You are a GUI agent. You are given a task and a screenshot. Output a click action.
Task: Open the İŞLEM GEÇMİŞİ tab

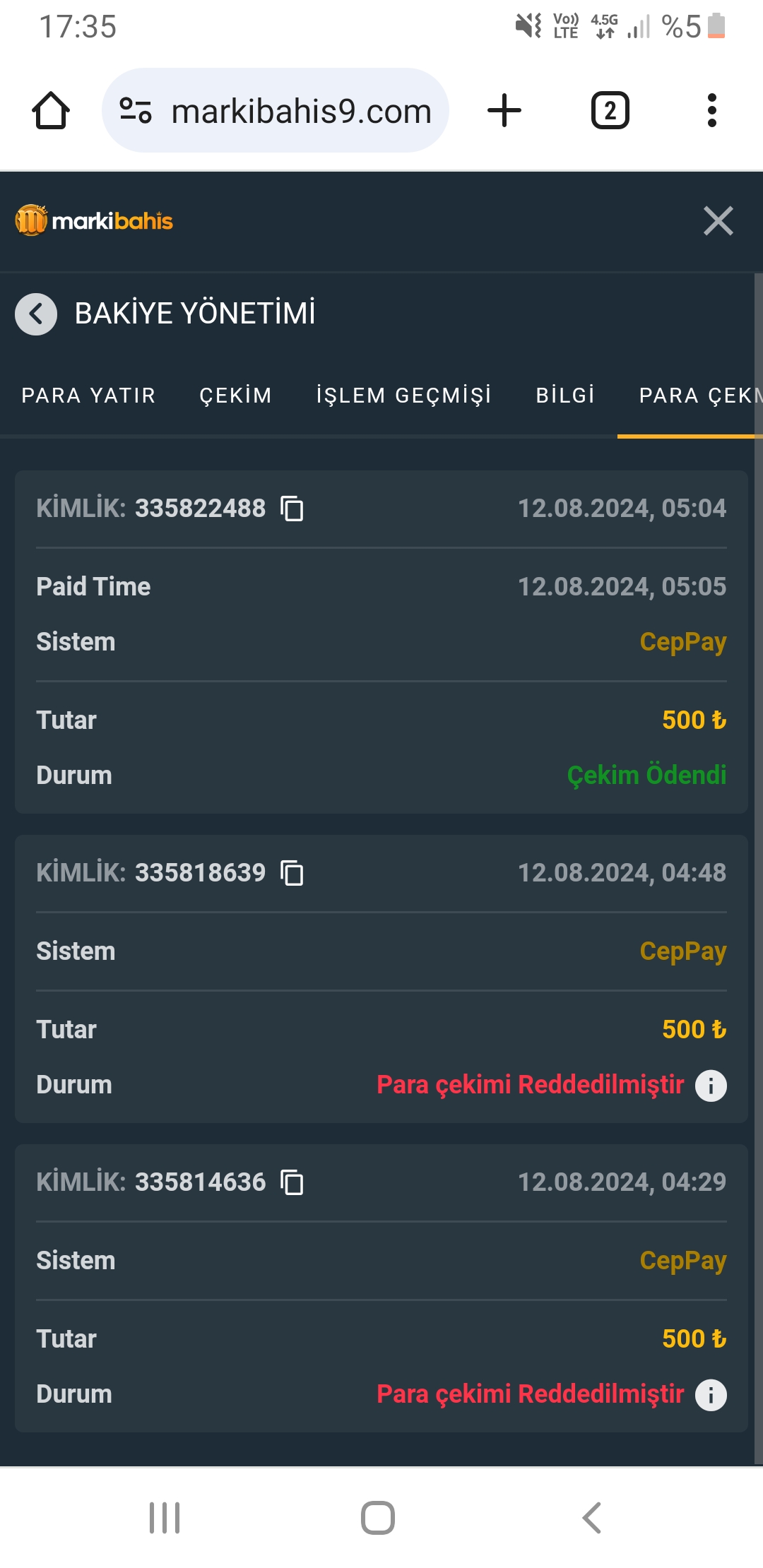(x=404, y=396)
